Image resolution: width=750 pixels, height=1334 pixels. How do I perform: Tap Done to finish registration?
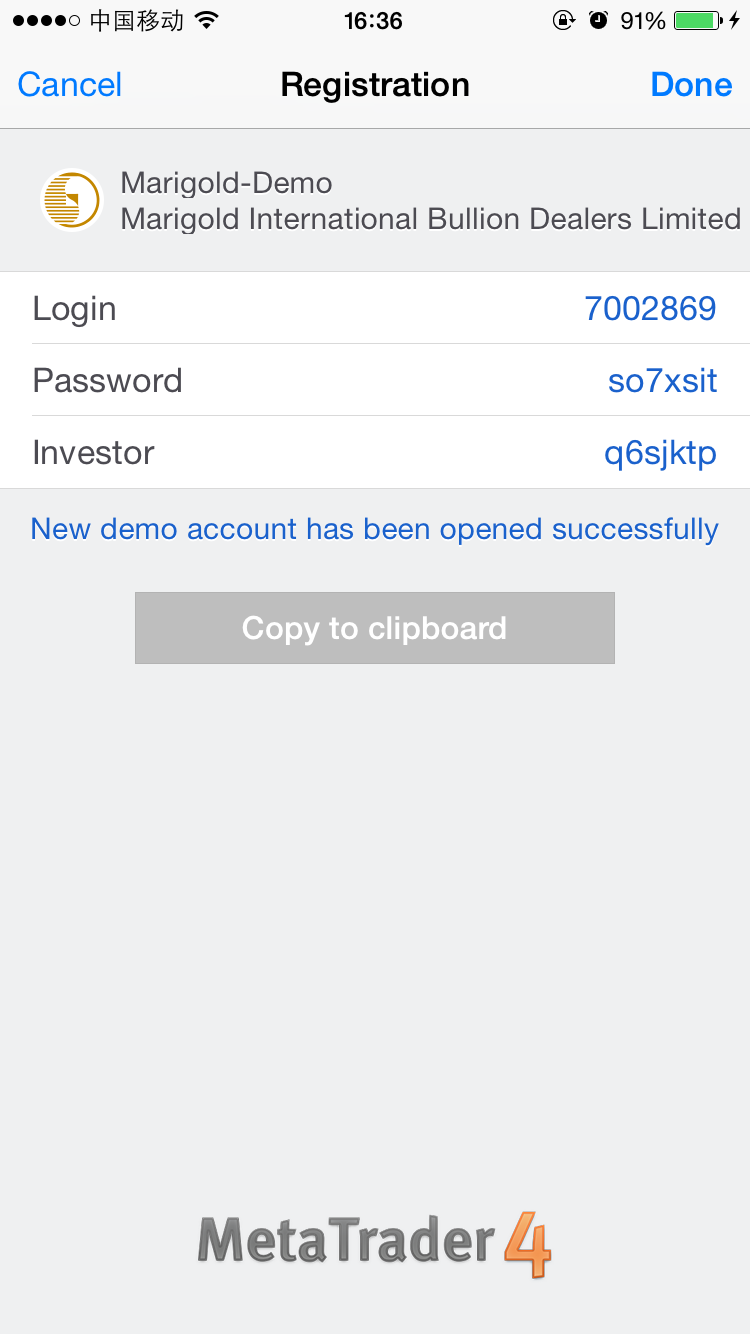point(691,85)
